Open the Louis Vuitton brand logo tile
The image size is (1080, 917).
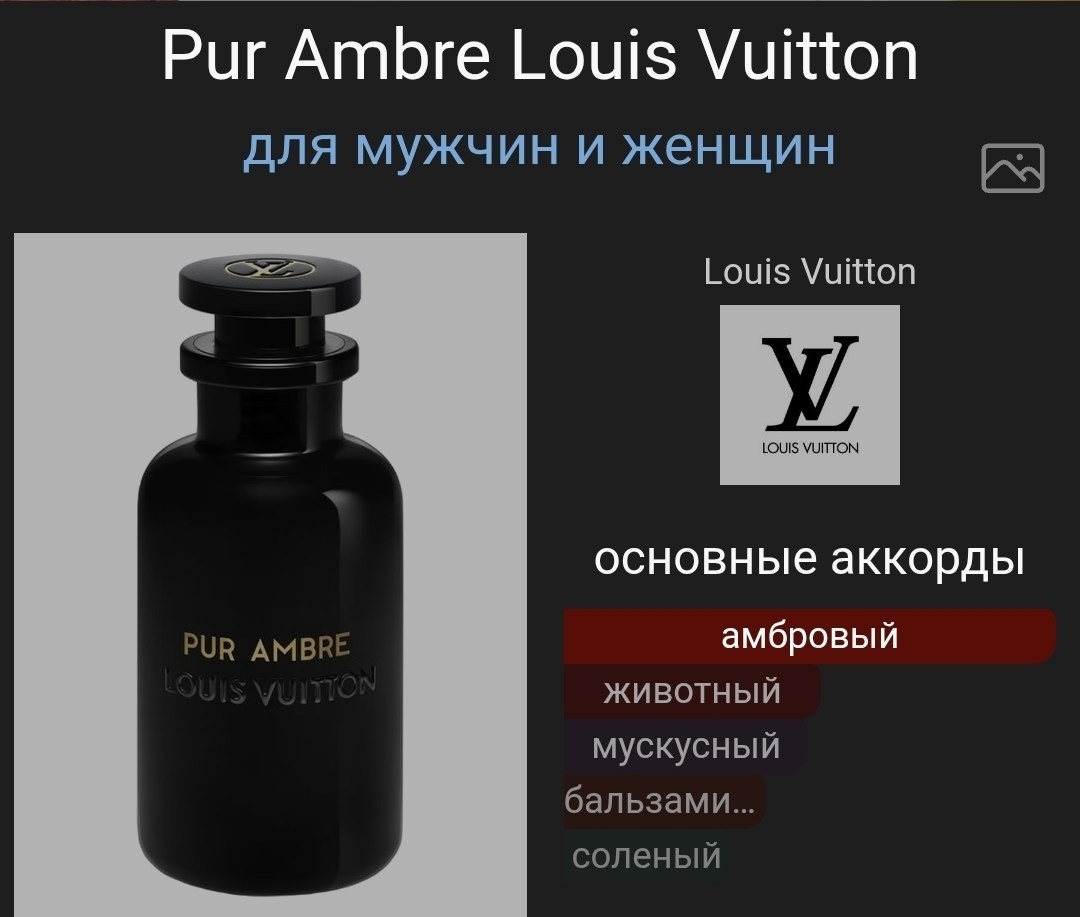(809, 395)
